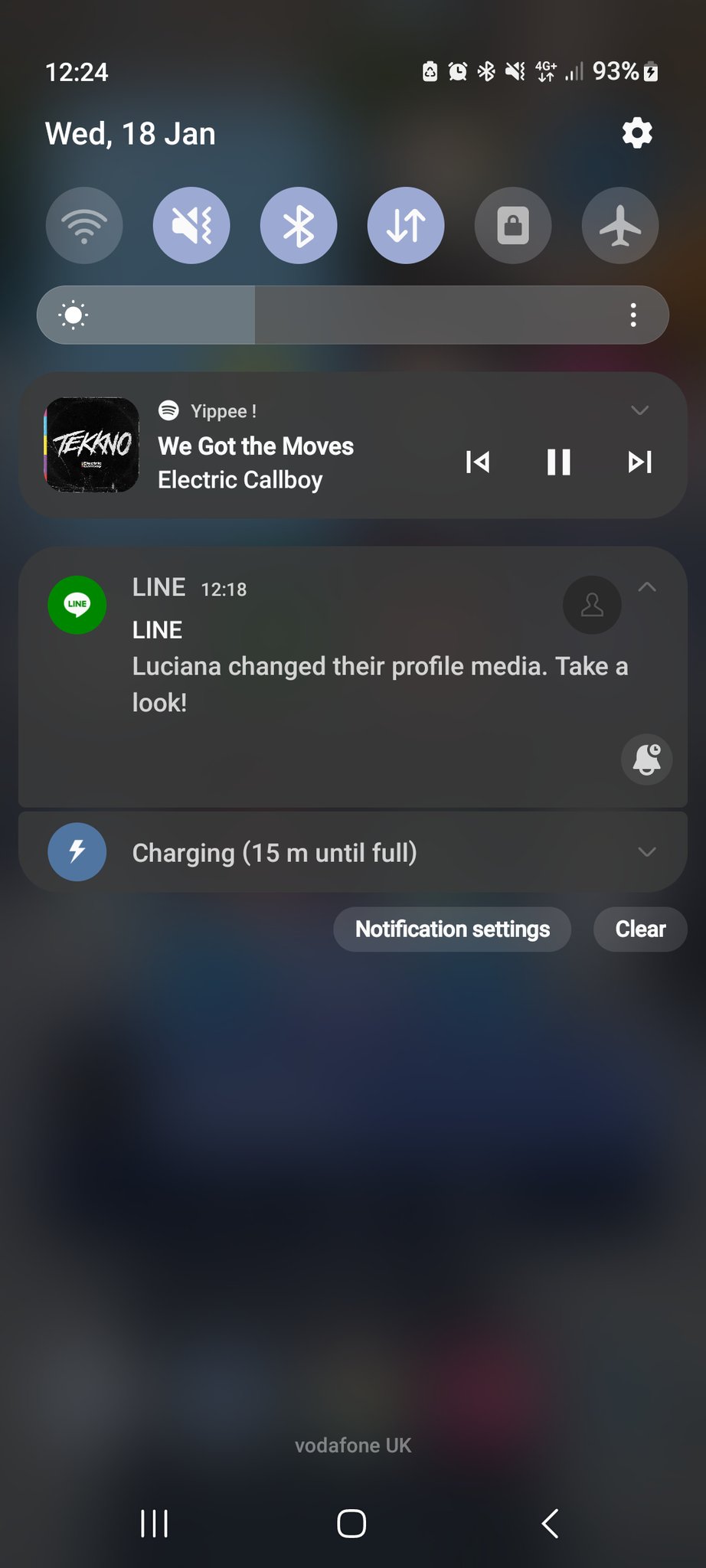
Task: Open settings via the gear icon
Action: (x=637, y=133)
